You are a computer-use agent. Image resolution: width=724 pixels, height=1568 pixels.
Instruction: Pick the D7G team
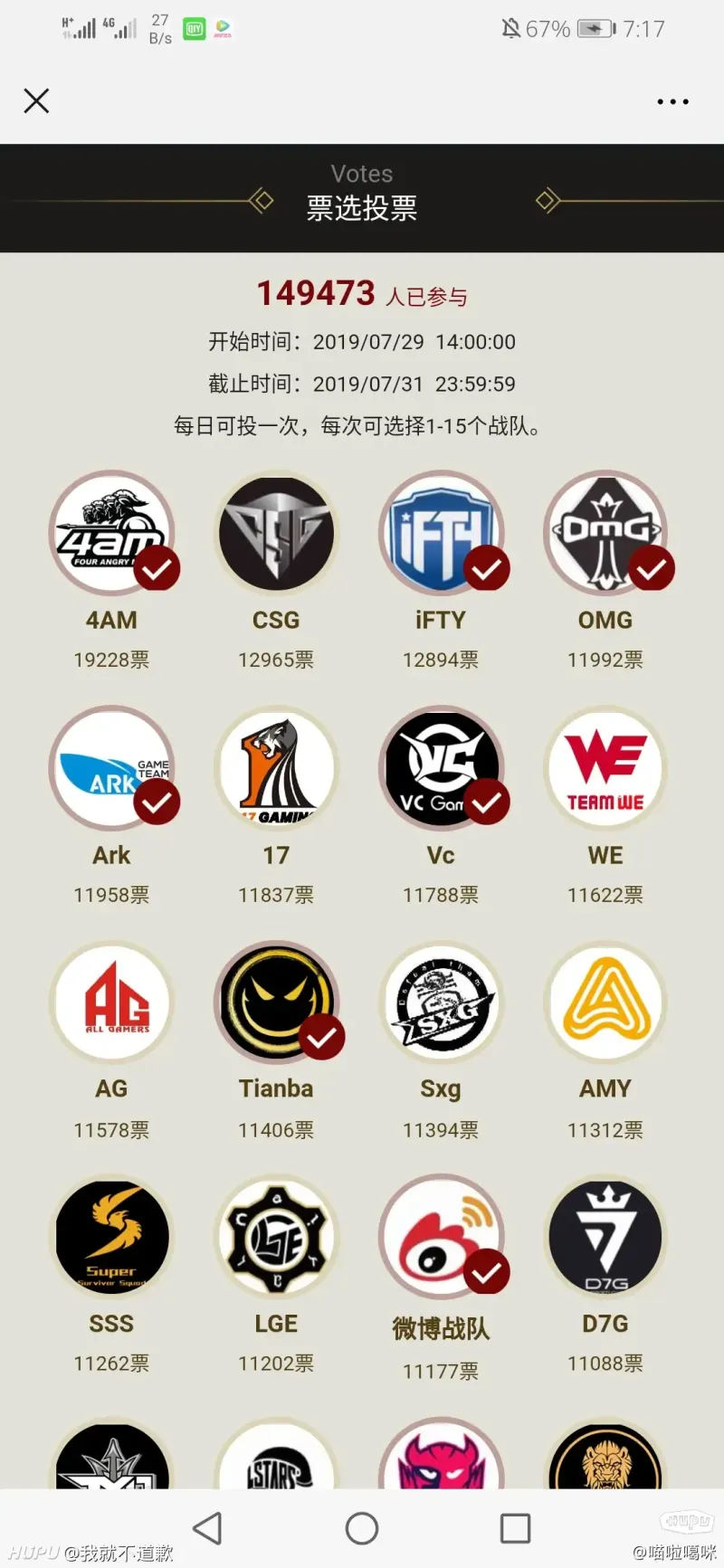click(605, 1237)
